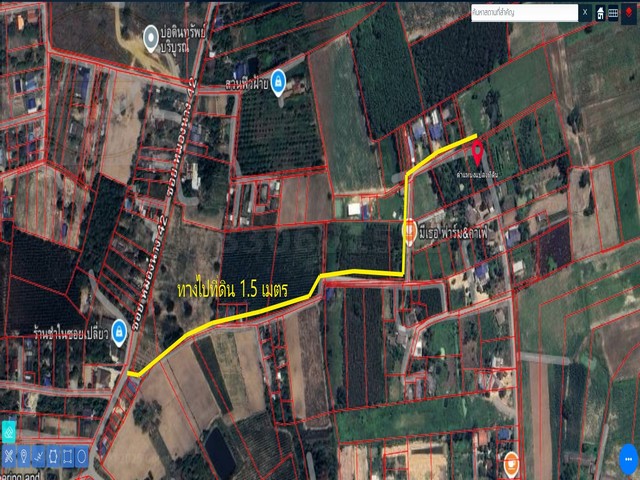The height and width of the screenshot is (480, 640).
Task: Open the red map layers icon
Action: coord(628,13)
